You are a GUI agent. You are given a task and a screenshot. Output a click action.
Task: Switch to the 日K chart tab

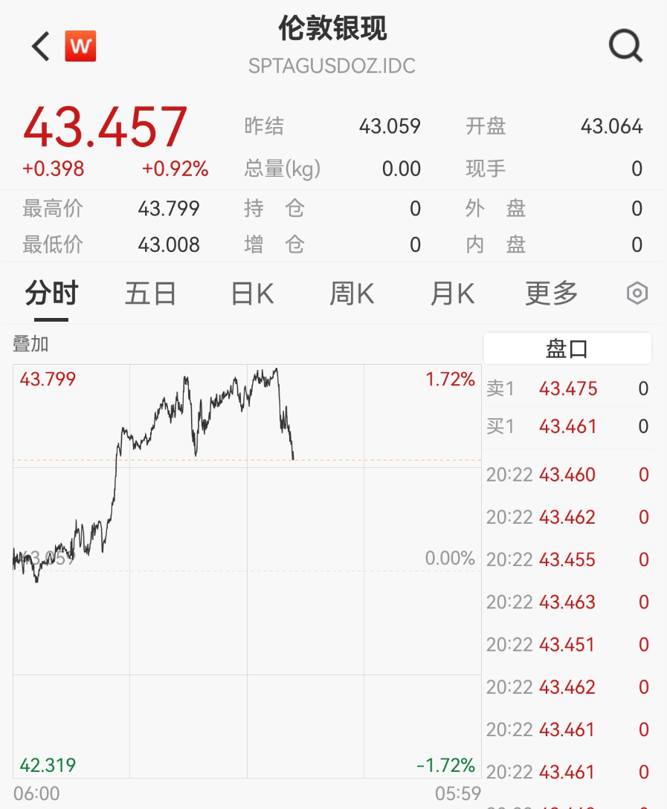pos(252,293)
